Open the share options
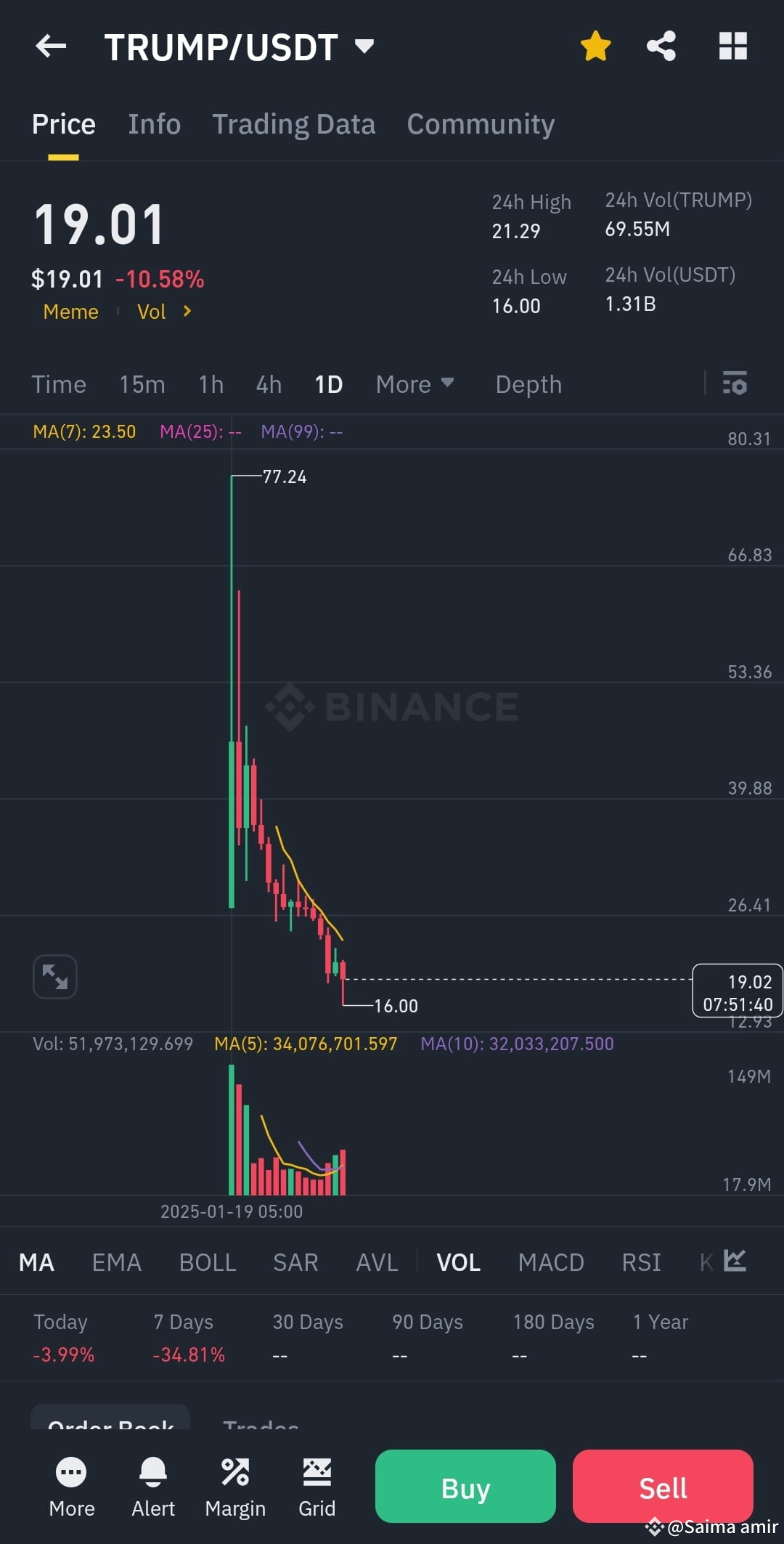The width and height of the screenshot is (784, 1544). pyautogui.click(x=661, y=46)
